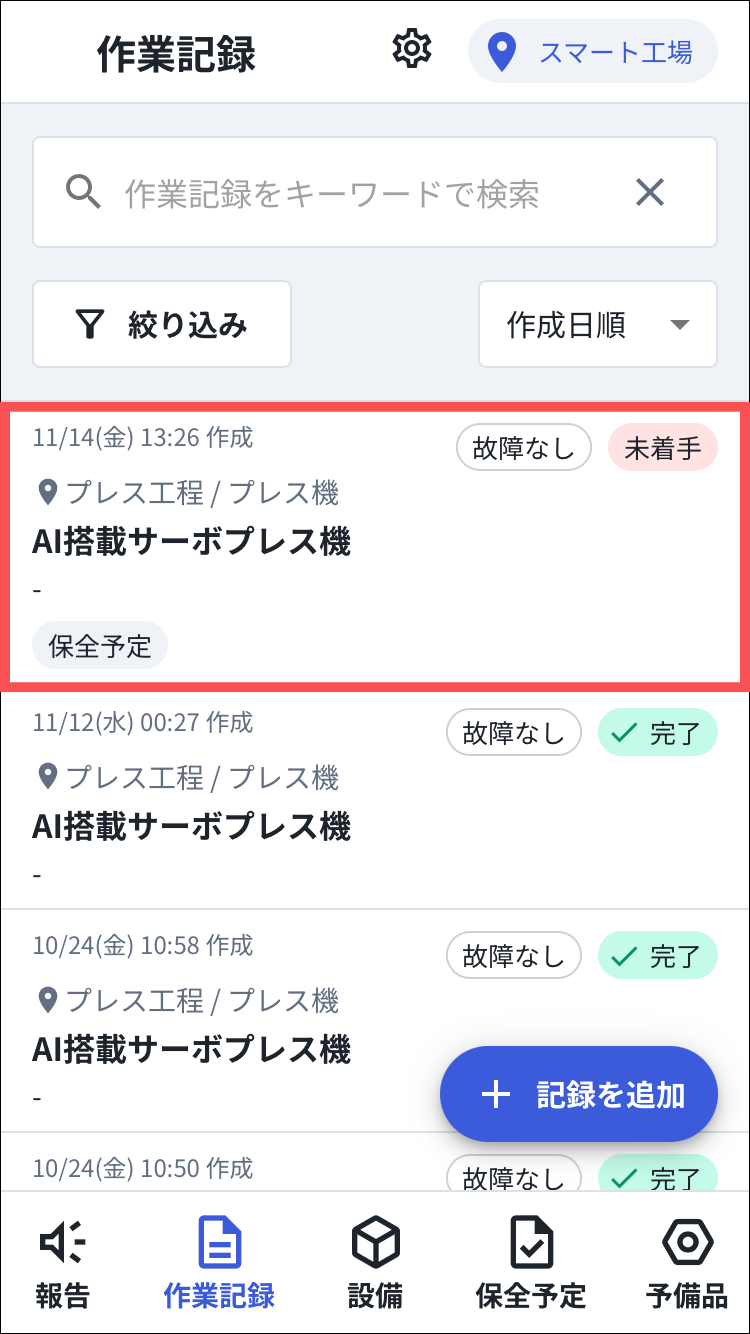Go to the 設備 tab
The image size is (750, 1334).
coord(375,1263)
